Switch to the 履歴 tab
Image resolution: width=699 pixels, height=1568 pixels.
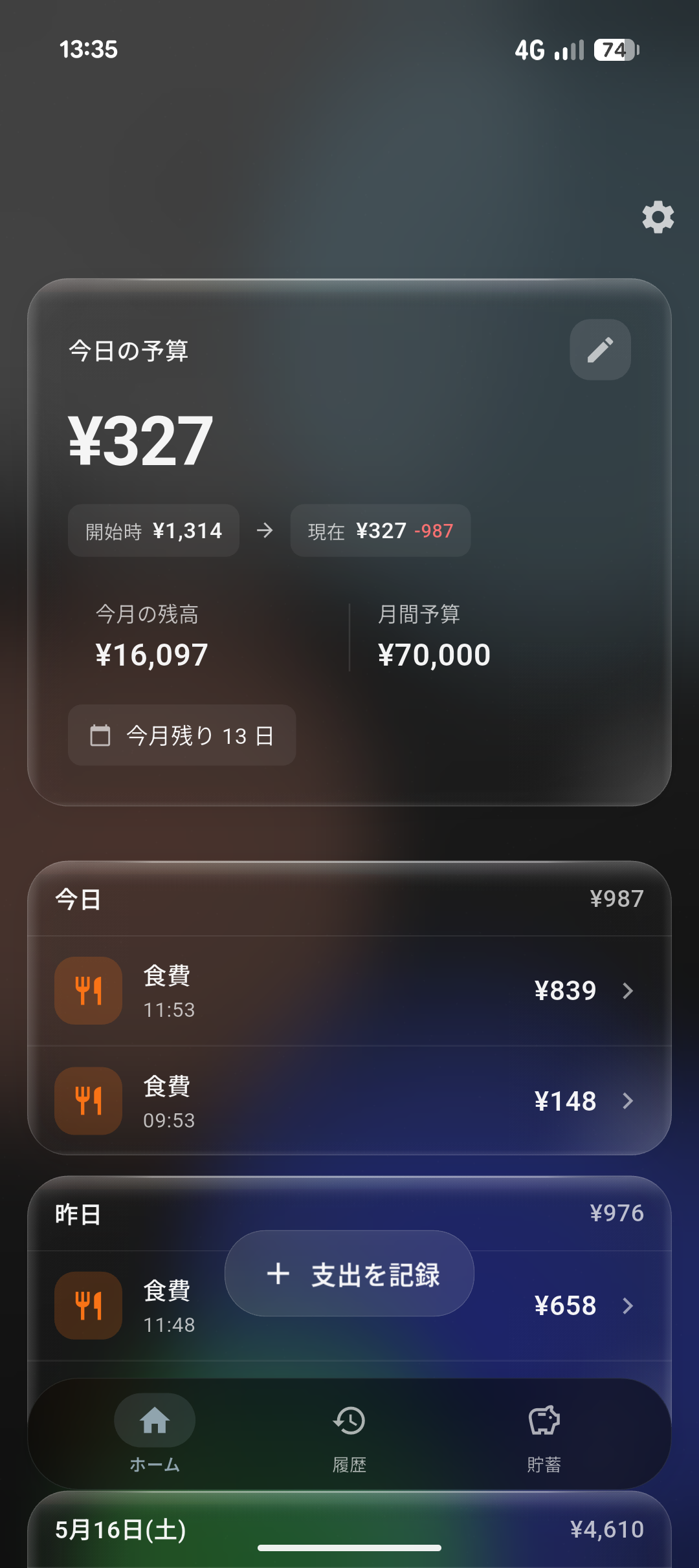[x=349, y=1434]
